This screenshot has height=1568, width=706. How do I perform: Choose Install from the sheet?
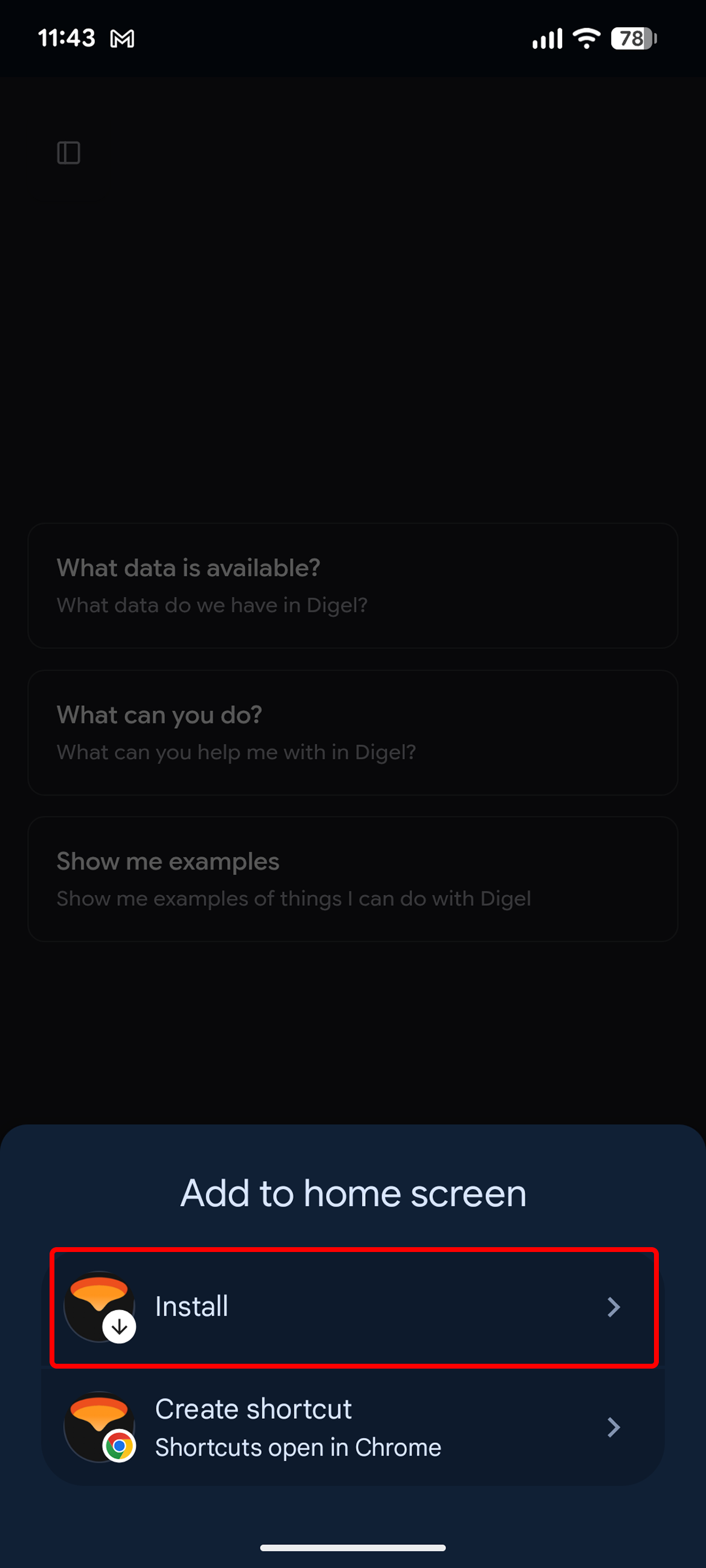[x=352, y=1307]
